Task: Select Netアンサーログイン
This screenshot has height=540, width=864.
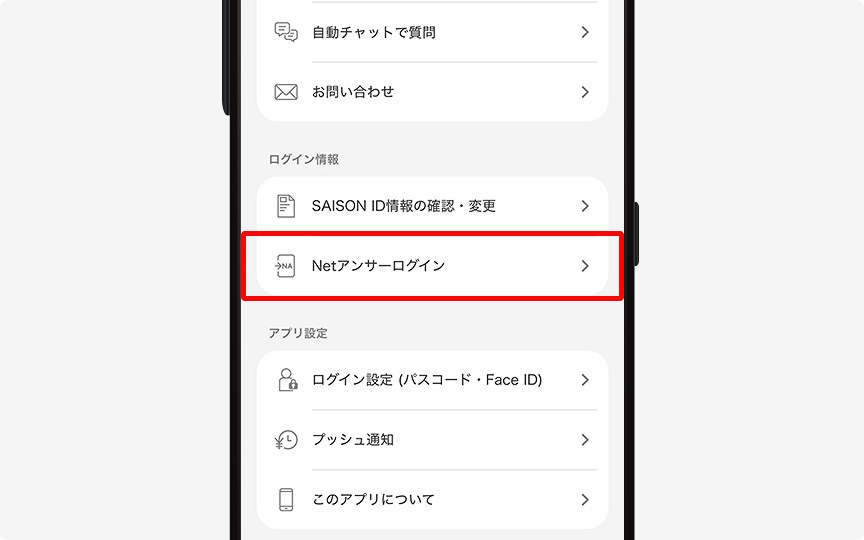Action: 432,266
